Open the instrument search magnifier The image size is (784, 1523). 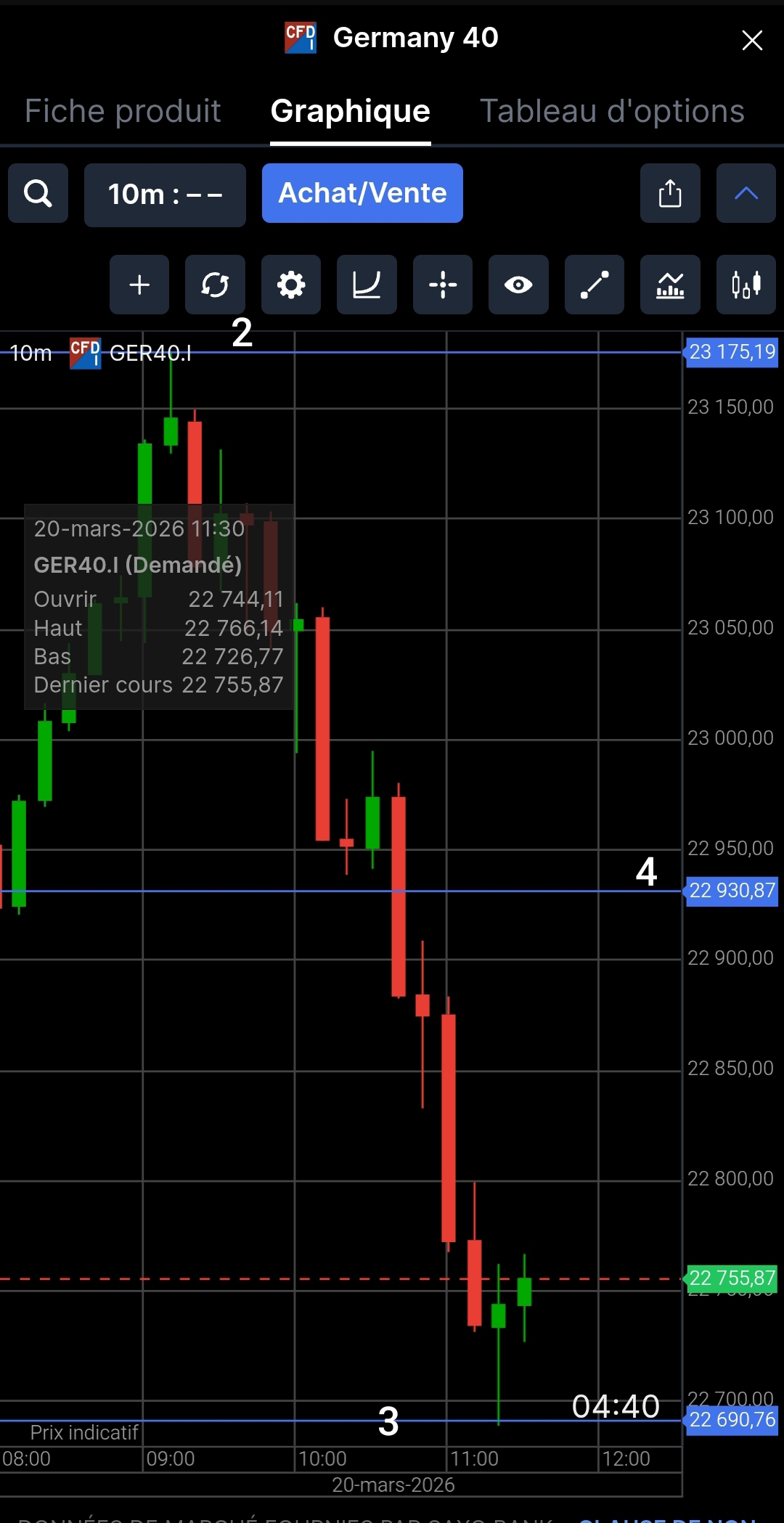(38, 193)
